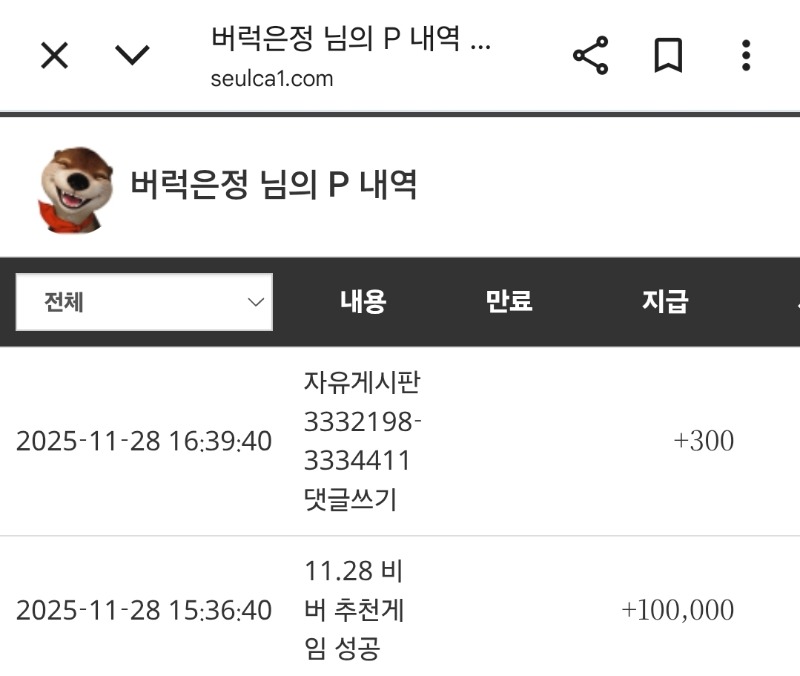Close the browser tab with X
The height and width of the screenshot is (676, 800).
tap(54, 56)
